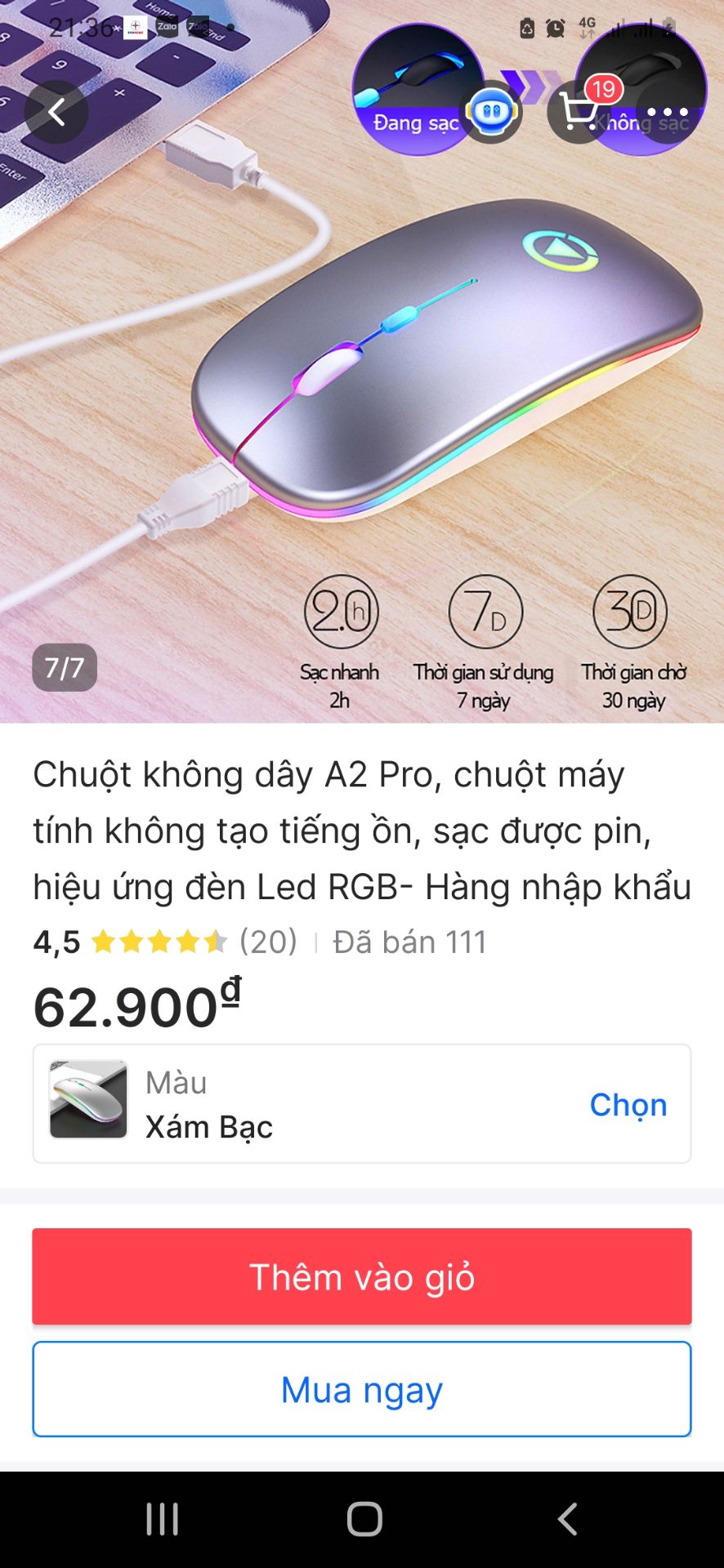Tap the three-dot more options icon
Screen dimensions: 724x1568
pos(668,112)
